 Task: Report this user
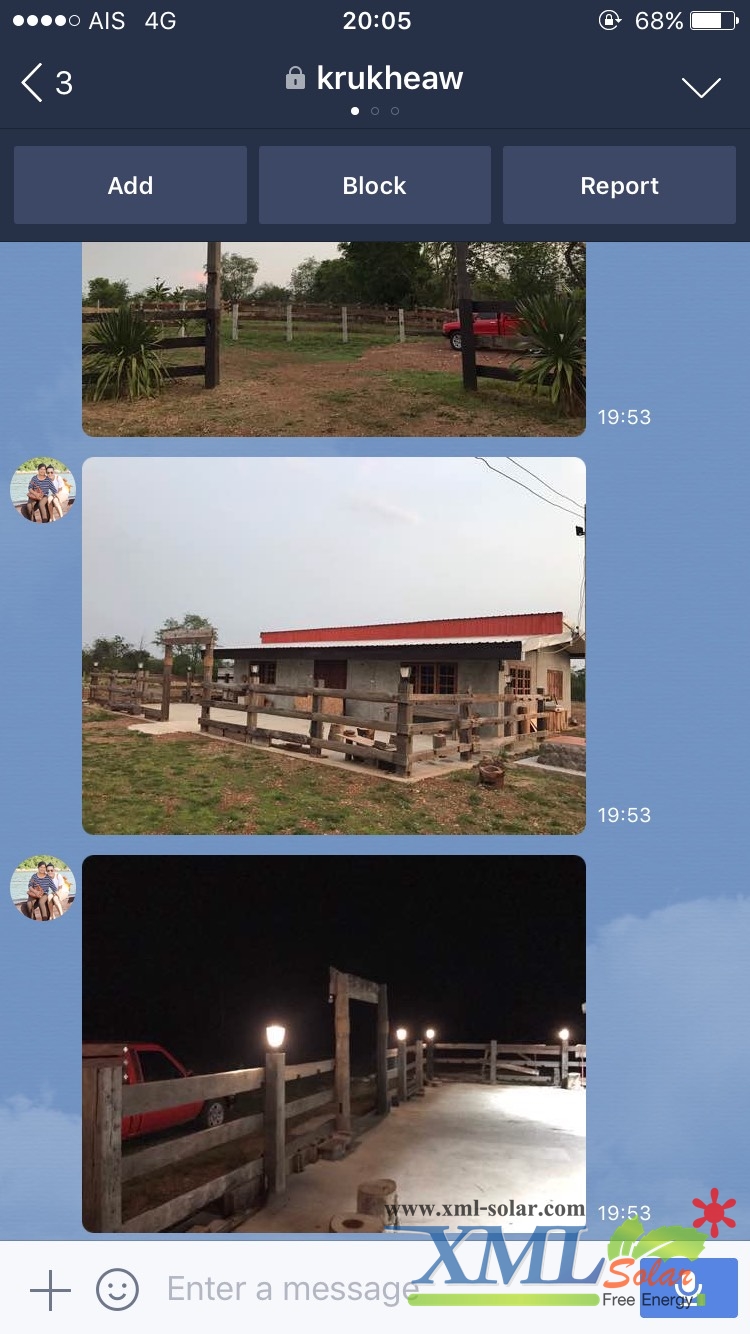click(619, 186)
